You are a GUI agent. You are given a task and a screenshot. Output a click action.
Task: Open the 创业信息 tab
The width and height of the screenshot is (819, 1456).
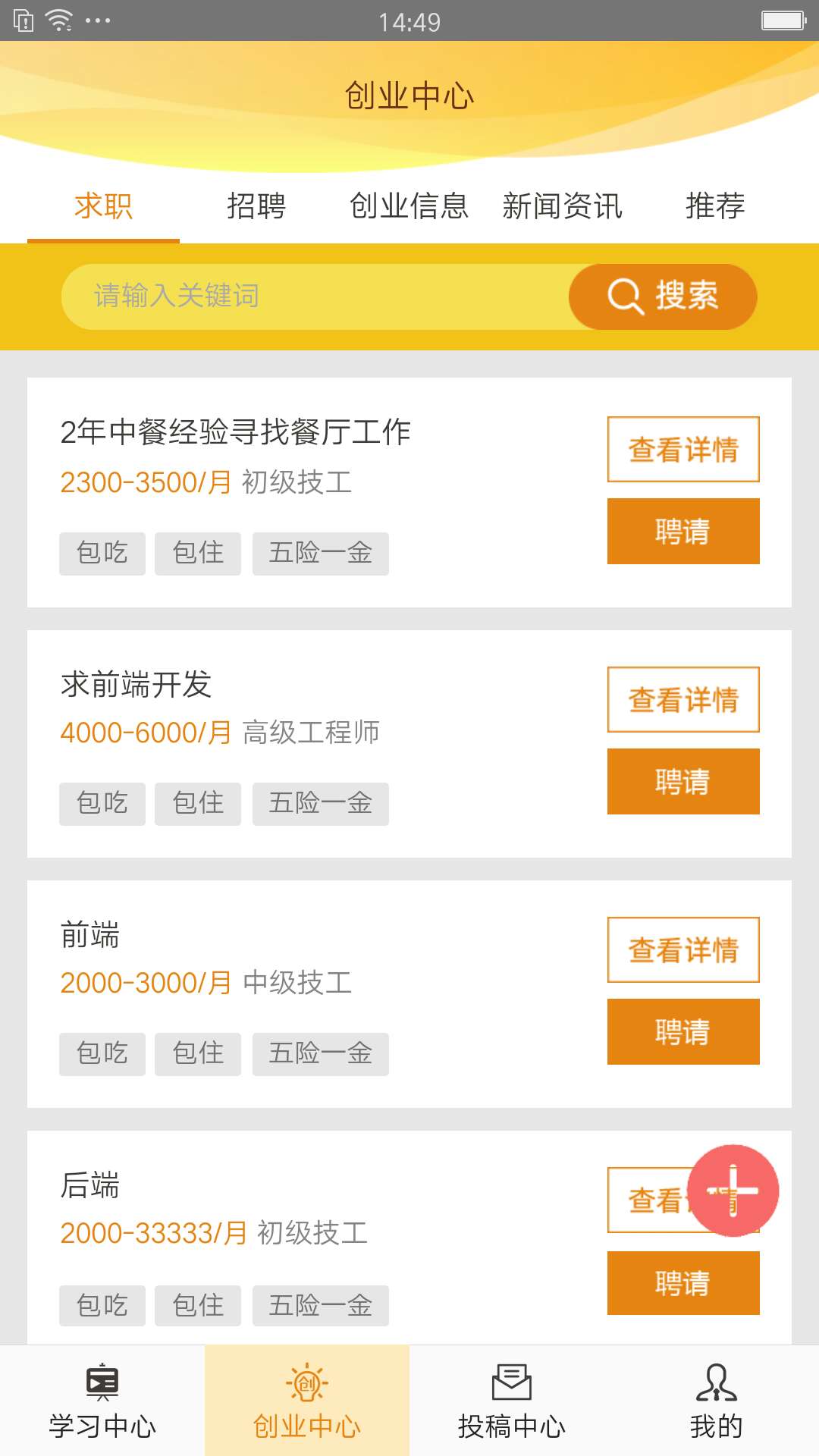pyautogui.click(x=409, y=206)
